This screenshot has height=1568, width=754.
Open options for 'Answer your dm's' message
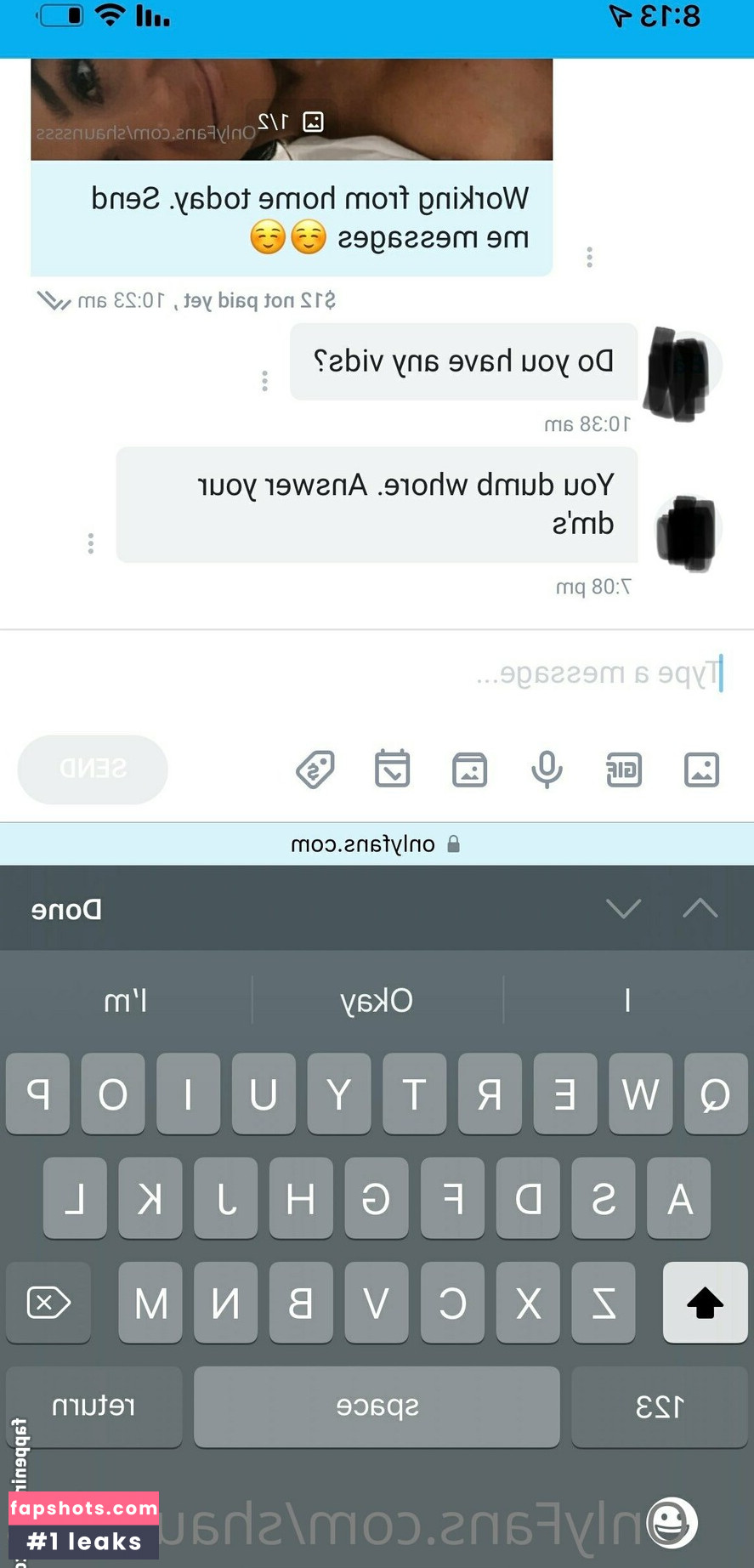pos(91,543)
